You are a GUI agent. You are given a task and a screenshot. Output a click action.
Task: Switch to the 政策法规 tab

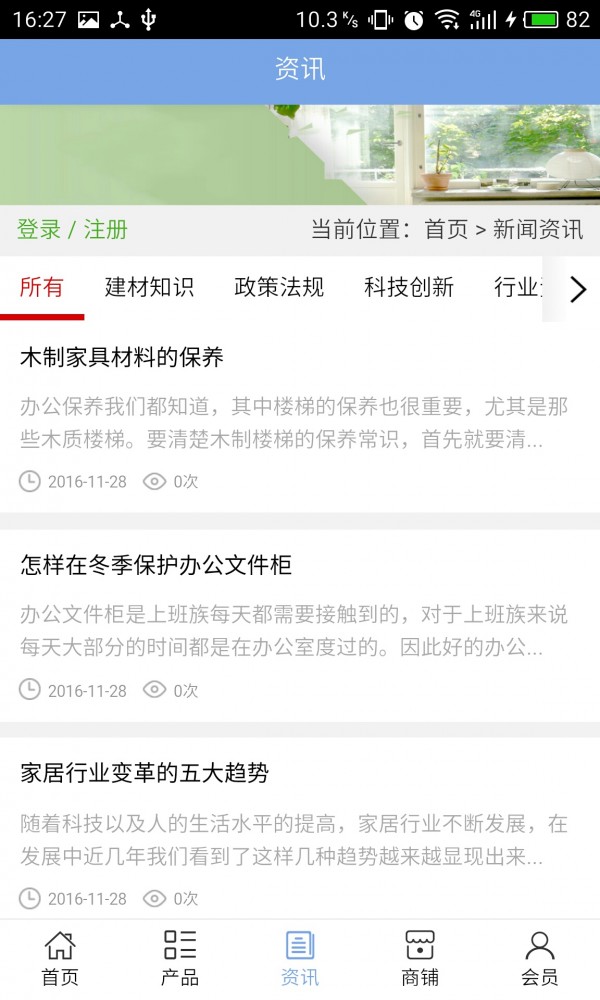[x=279, y=288]
